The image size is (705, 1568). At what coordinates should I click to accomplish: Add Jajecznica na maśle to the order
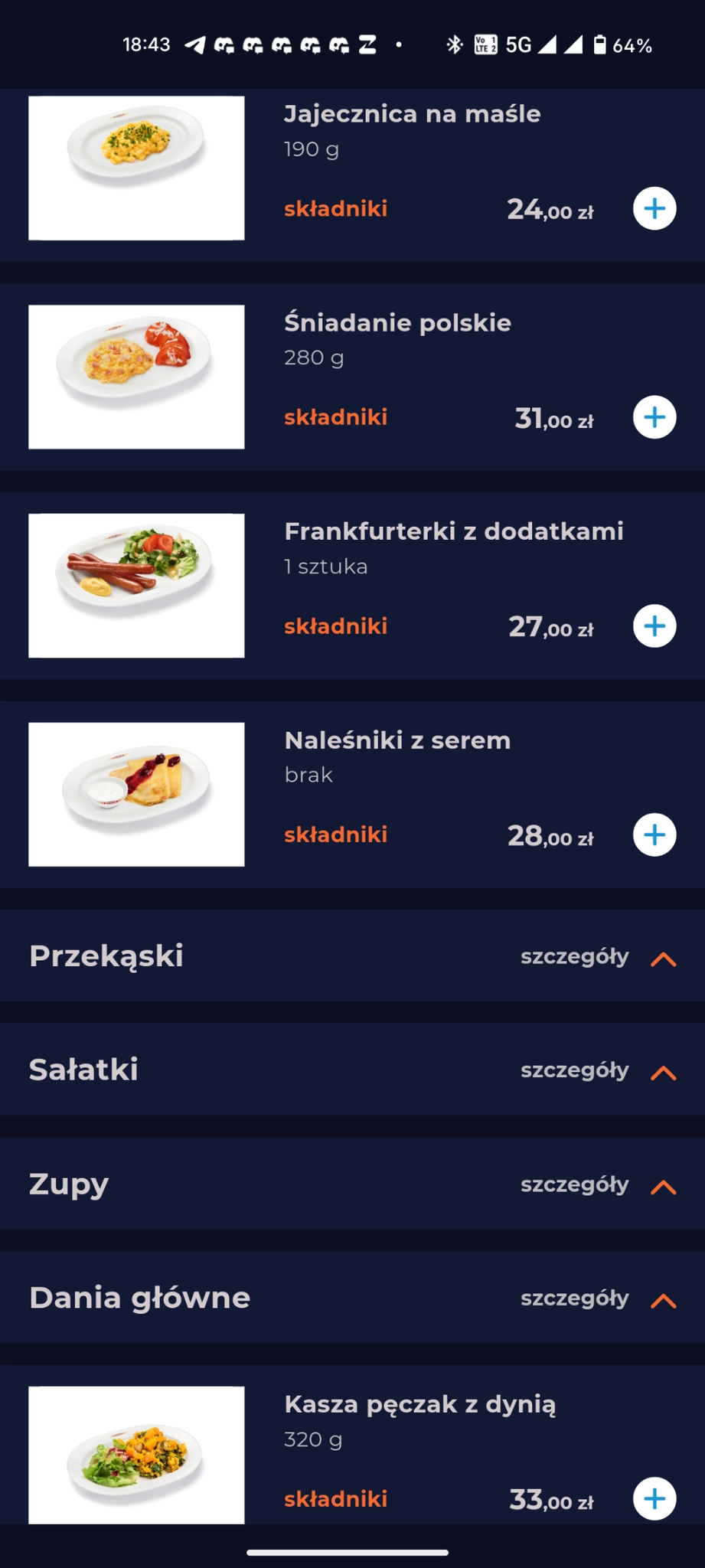(654, 208)
